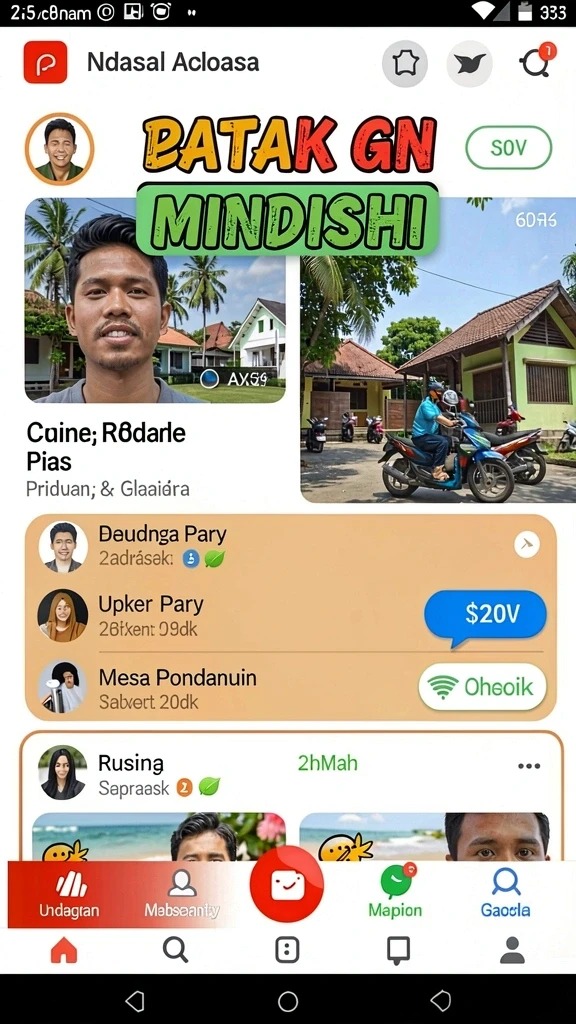Go to the home icon in bottom bar
Screen dimensions: 576x1024
pos(64,950)
